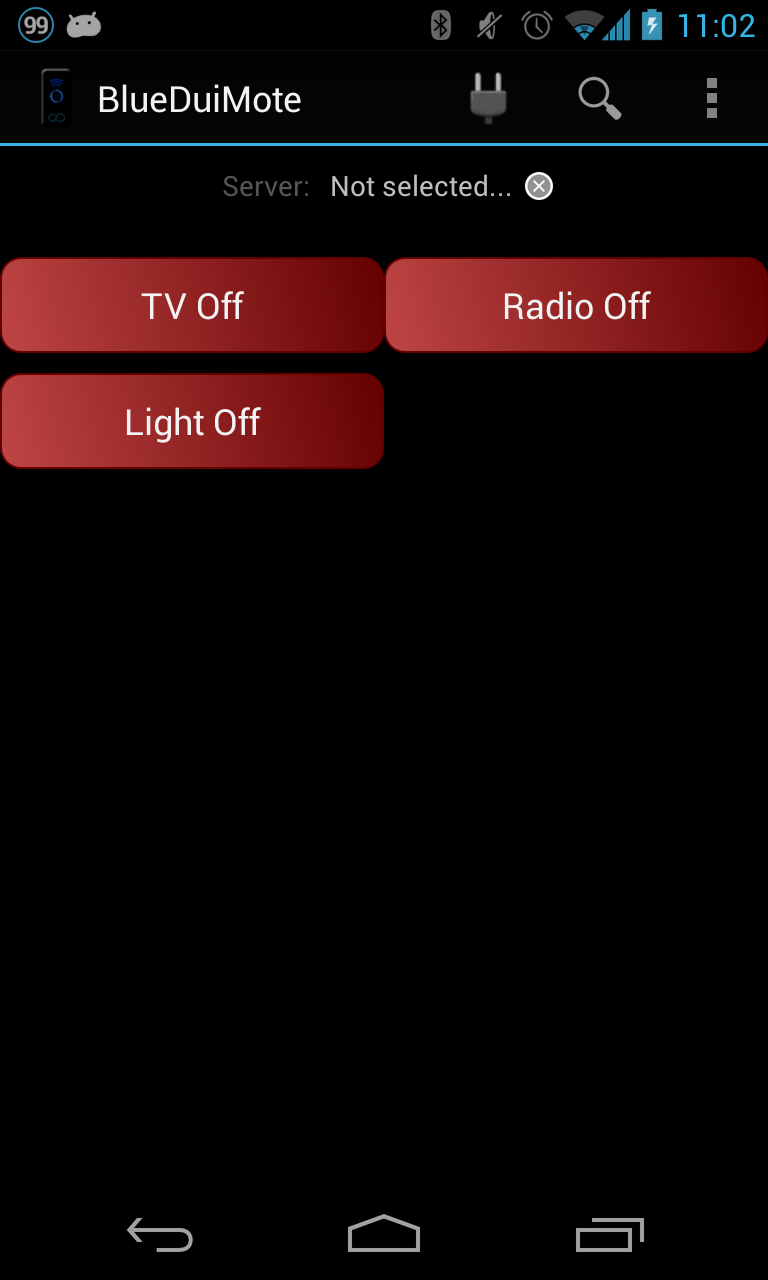Open the search magnifier icon
Viewport: 768px width, 1280px height.
click(600, 99)
